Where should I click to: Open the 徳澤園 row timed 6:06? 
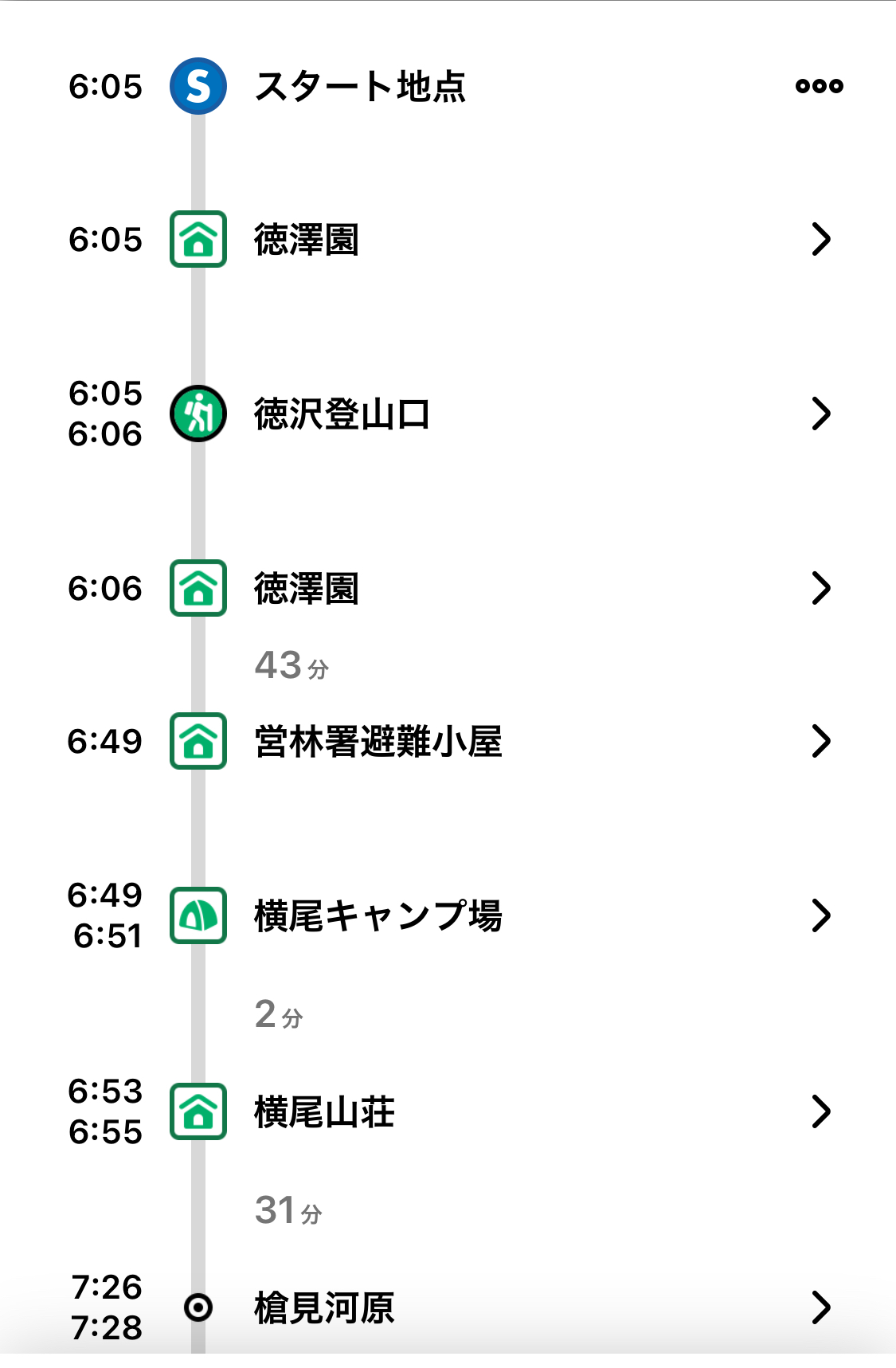pyautogui.click(x=307, y=589)
